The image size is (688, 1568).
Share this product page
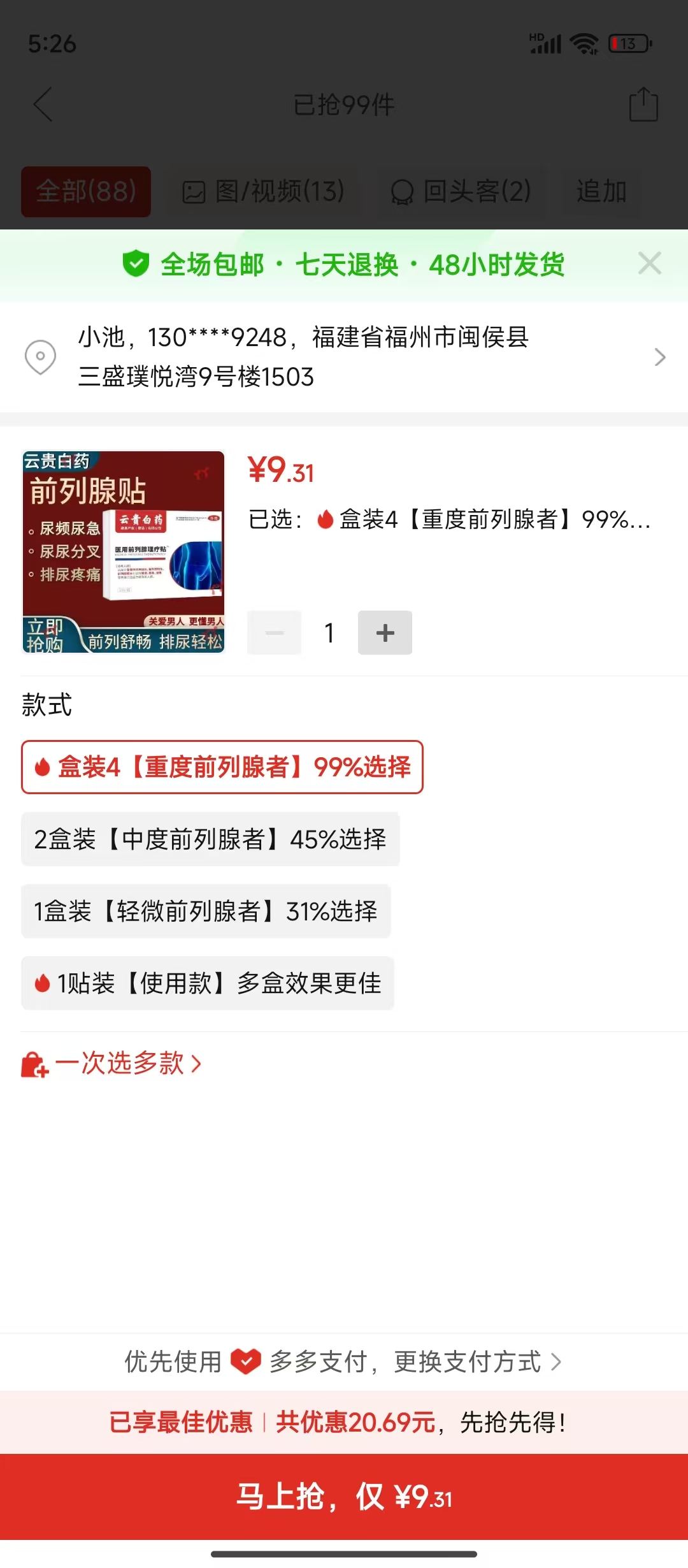click(x=643, y=105)
